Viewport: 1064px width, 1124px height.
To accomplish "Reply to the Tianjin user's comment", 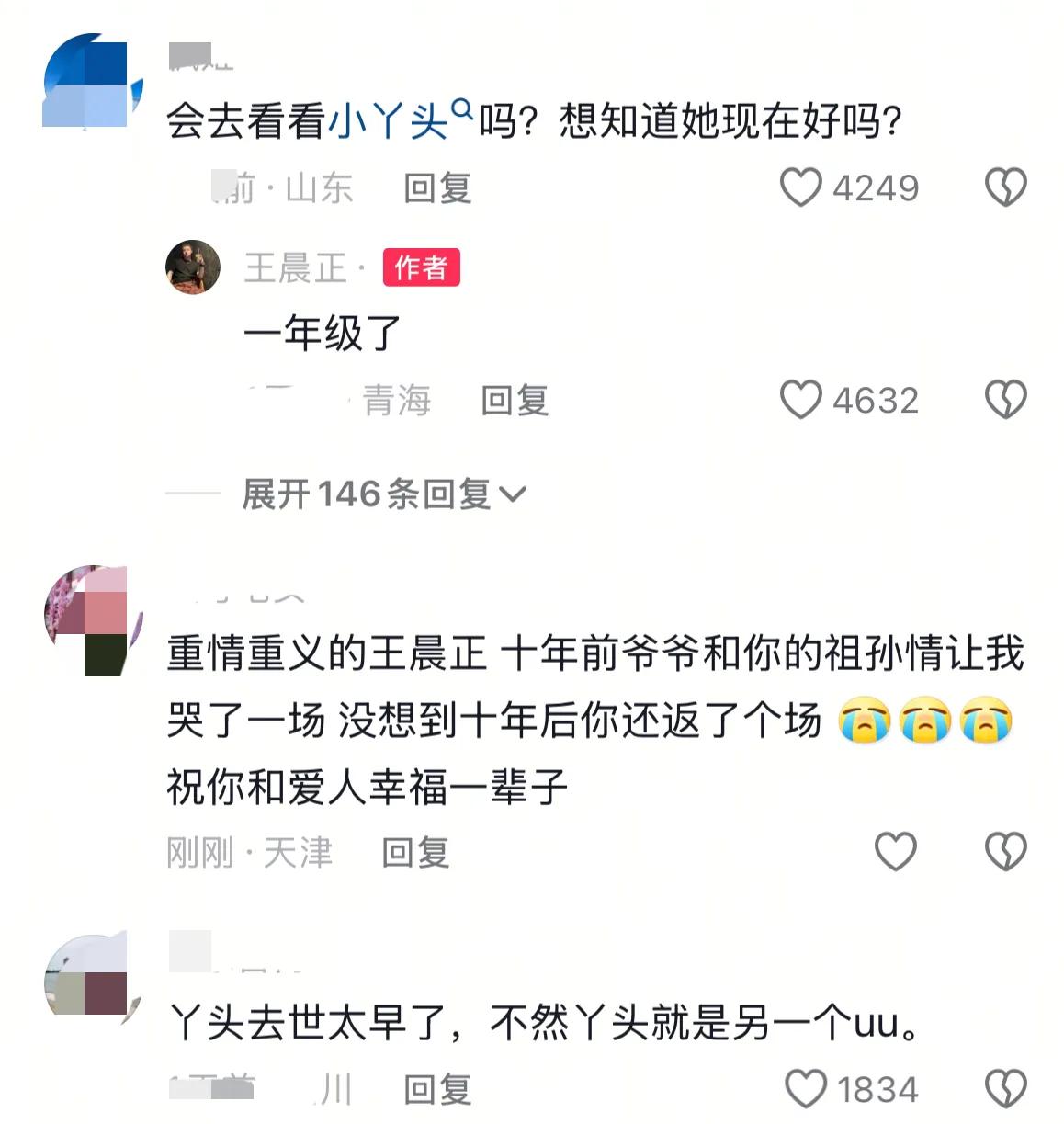I will [x=415, y=853].
